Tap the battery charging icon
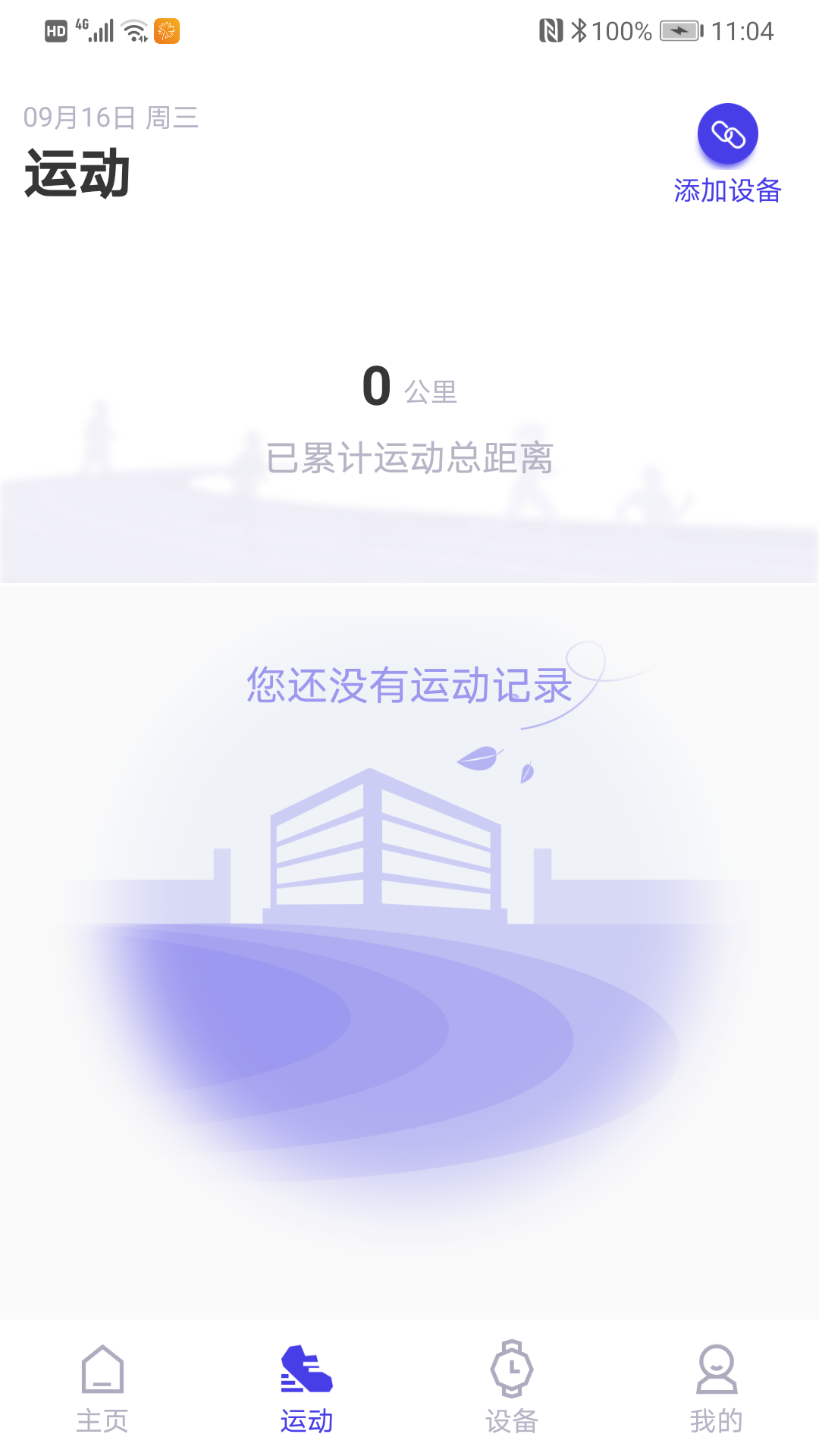 pyautogui.click(x=679, y=30)
